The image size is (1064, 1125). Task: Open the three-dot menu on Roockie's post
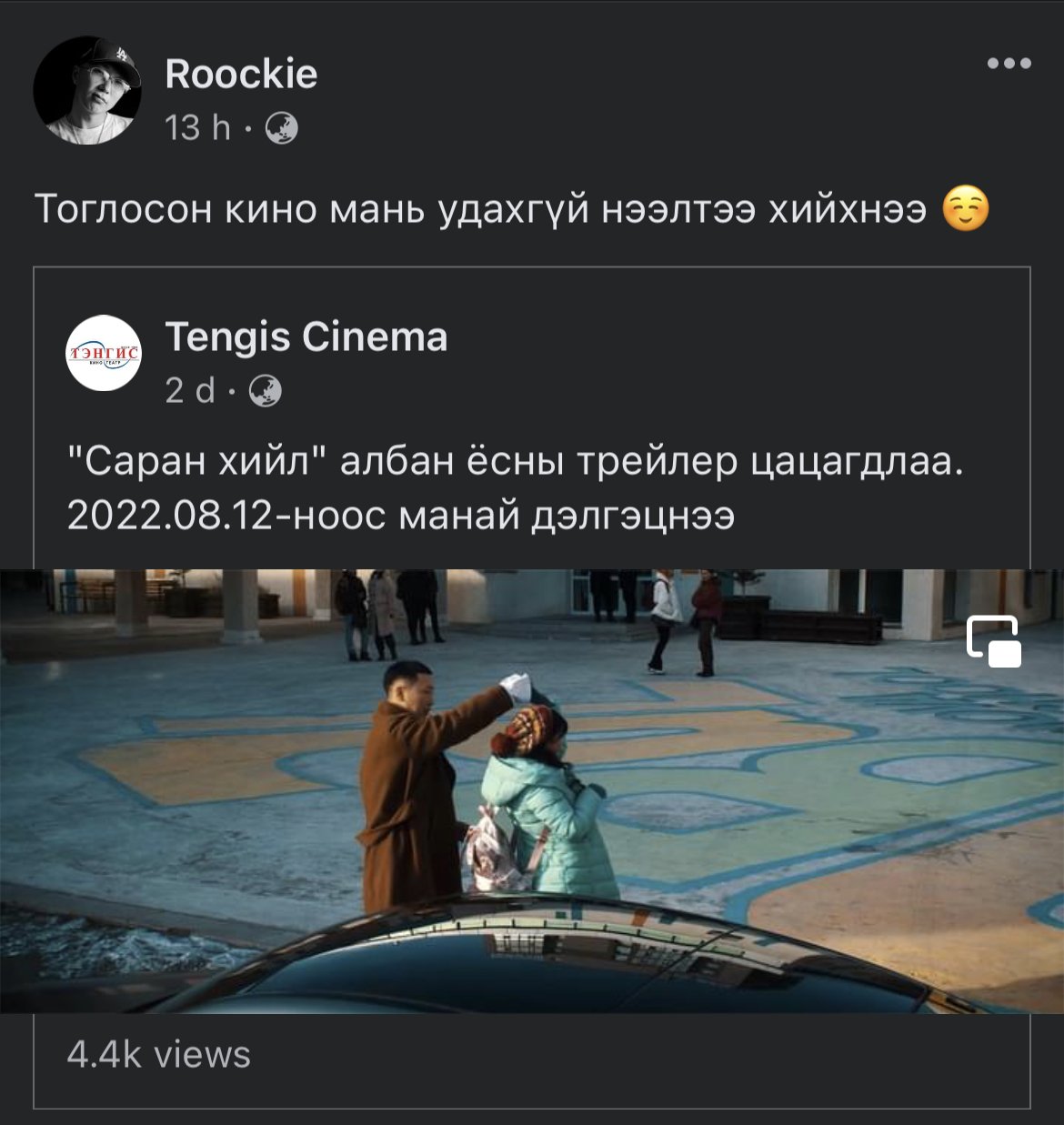coord(1009,64)
